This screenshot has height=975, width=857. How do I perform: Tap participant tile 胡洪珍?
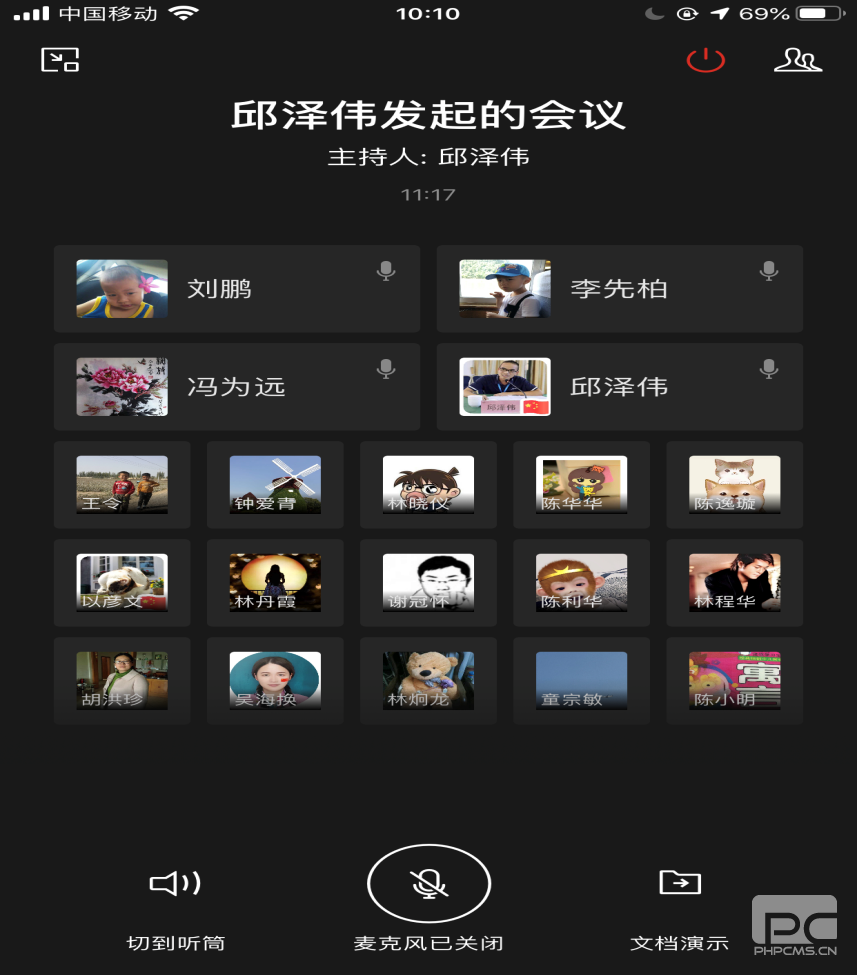122,681
